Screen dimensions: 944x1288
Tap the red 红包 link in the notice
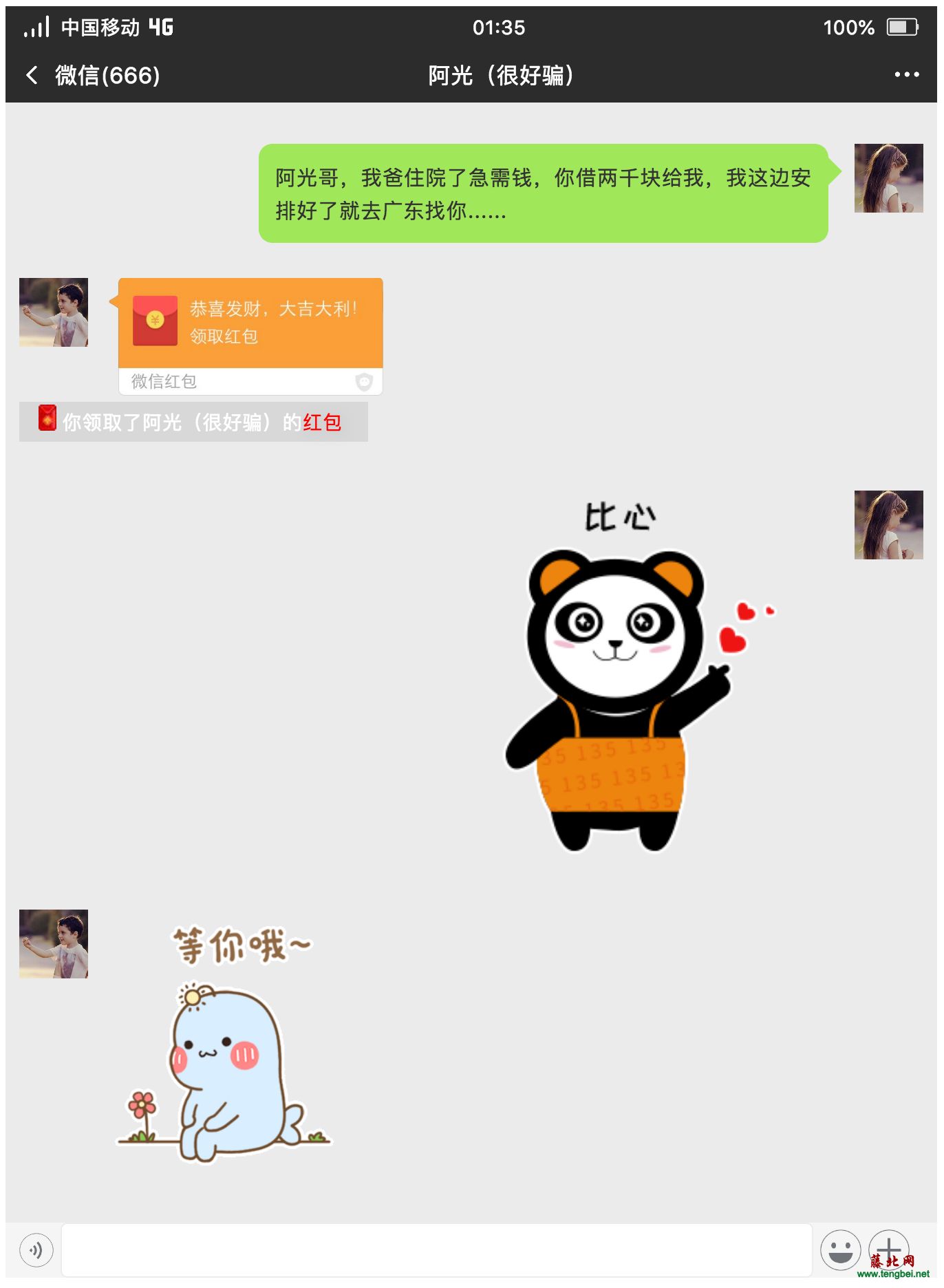(x=322, y=422)
